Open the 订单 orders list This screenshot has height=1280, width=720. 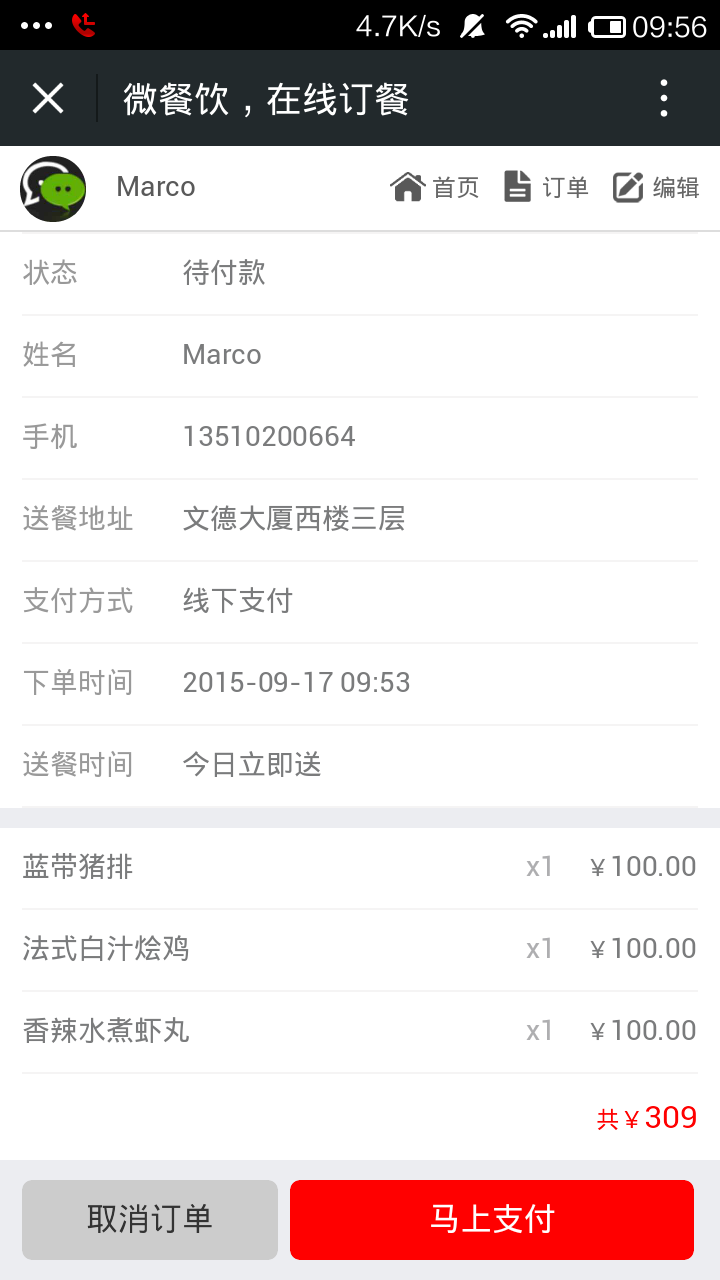(546, 187)
